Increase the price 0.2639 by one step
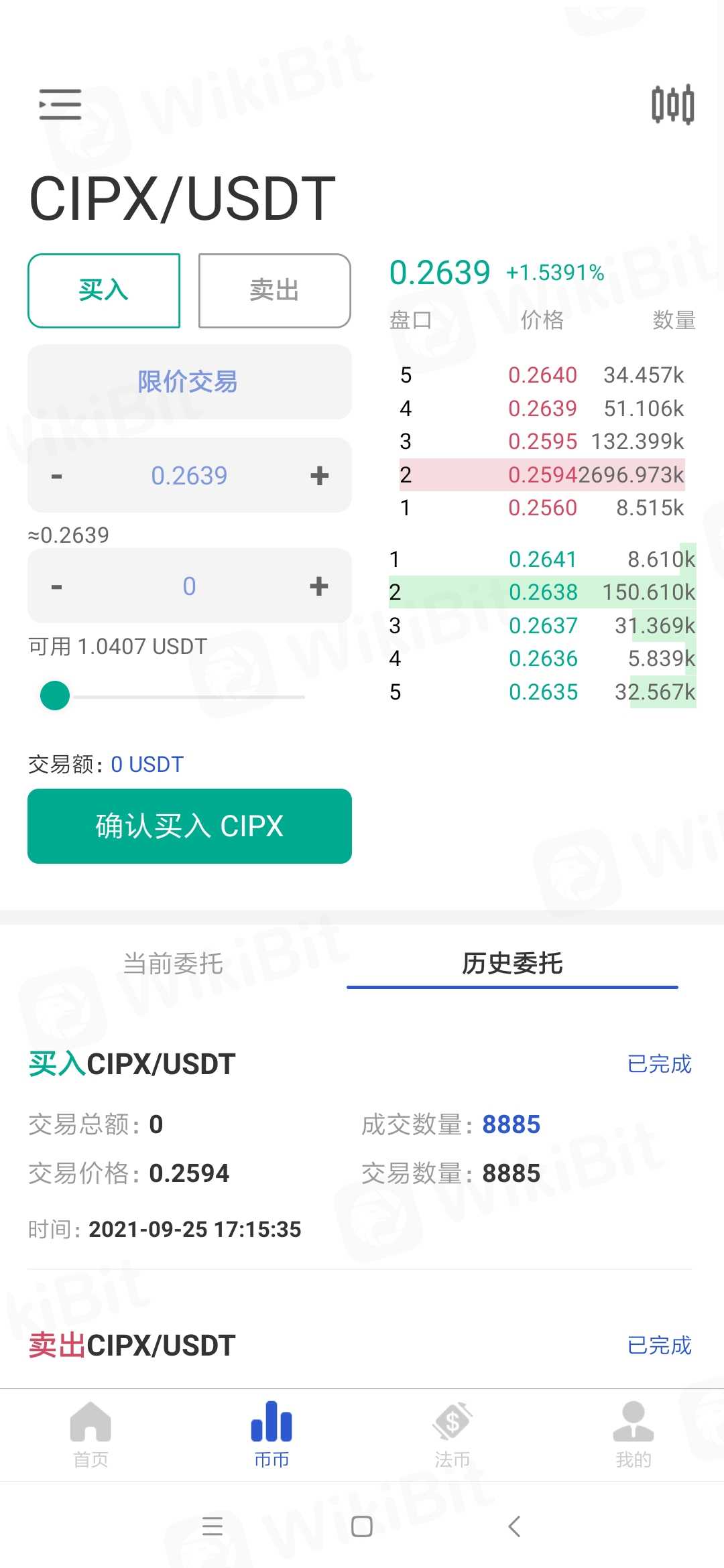The height and width of the screenshot is (1568, 724). (x=320, y=476)
